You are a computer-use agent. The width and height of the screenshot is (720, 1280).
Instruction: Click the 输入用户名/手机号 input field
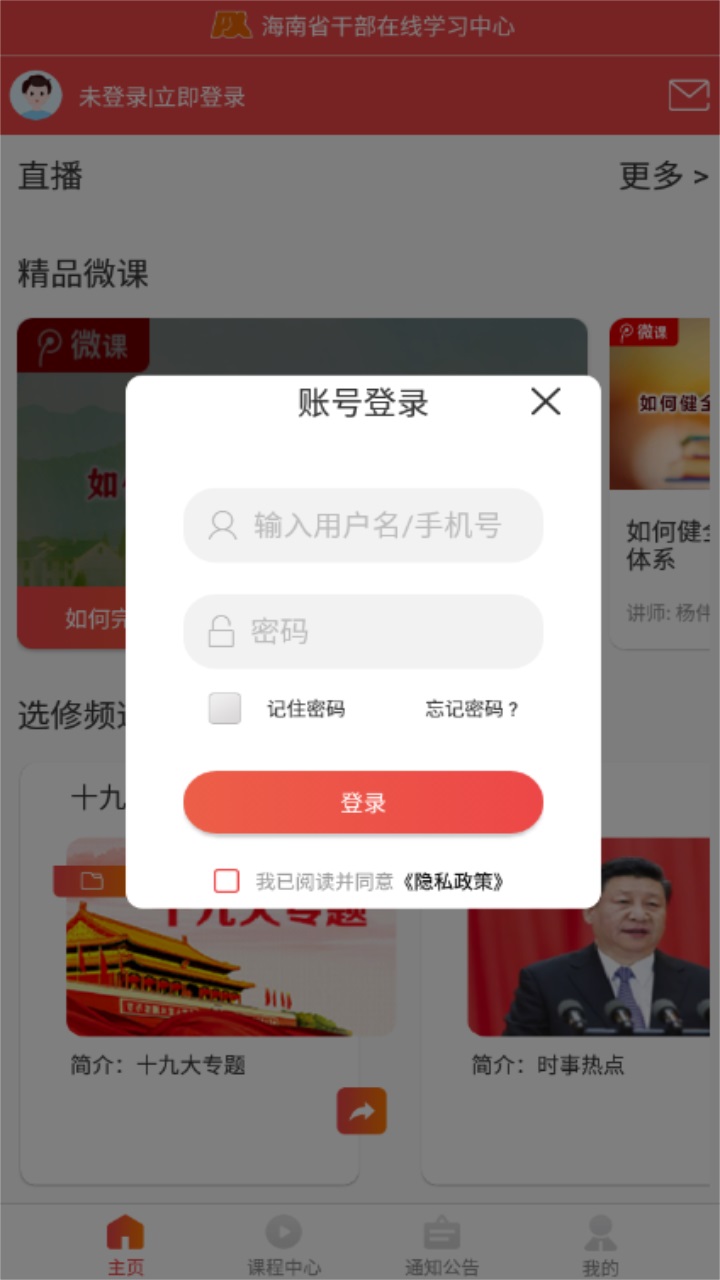(362, 527)
